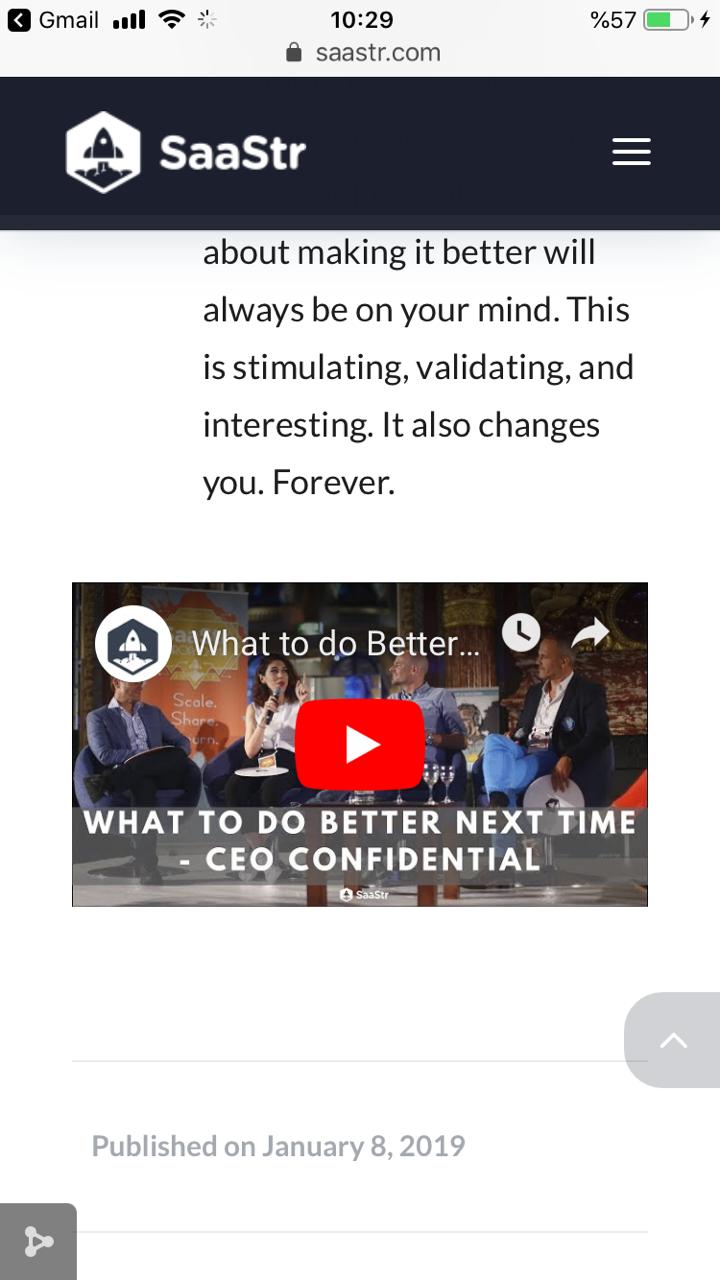Add video to Watch Later
Viewport: 720px width, 1280px height.
click(x=521, y=632)
